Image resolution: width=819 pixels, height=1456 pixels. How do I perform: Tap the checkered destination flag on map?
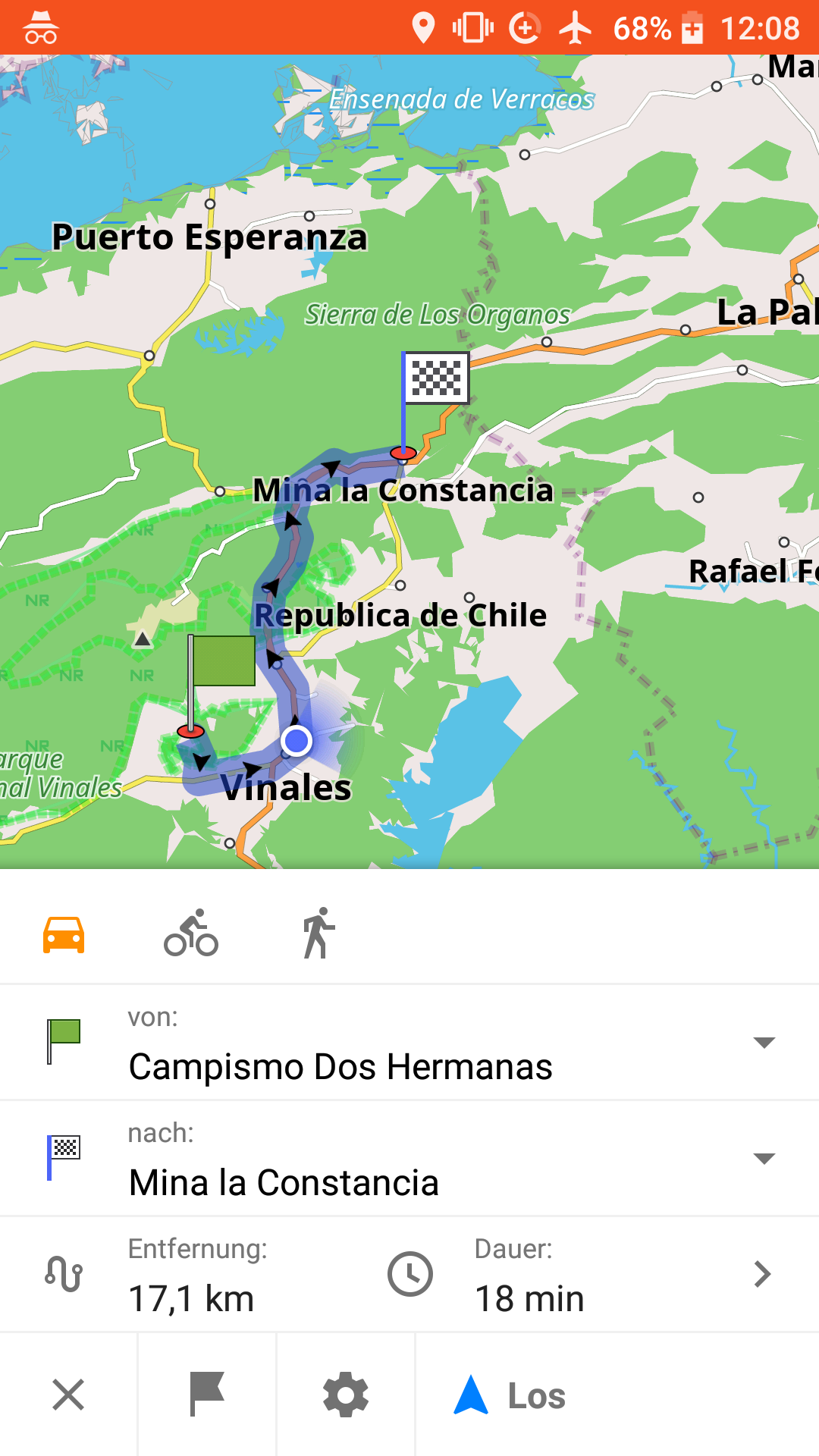coord(436,378)
